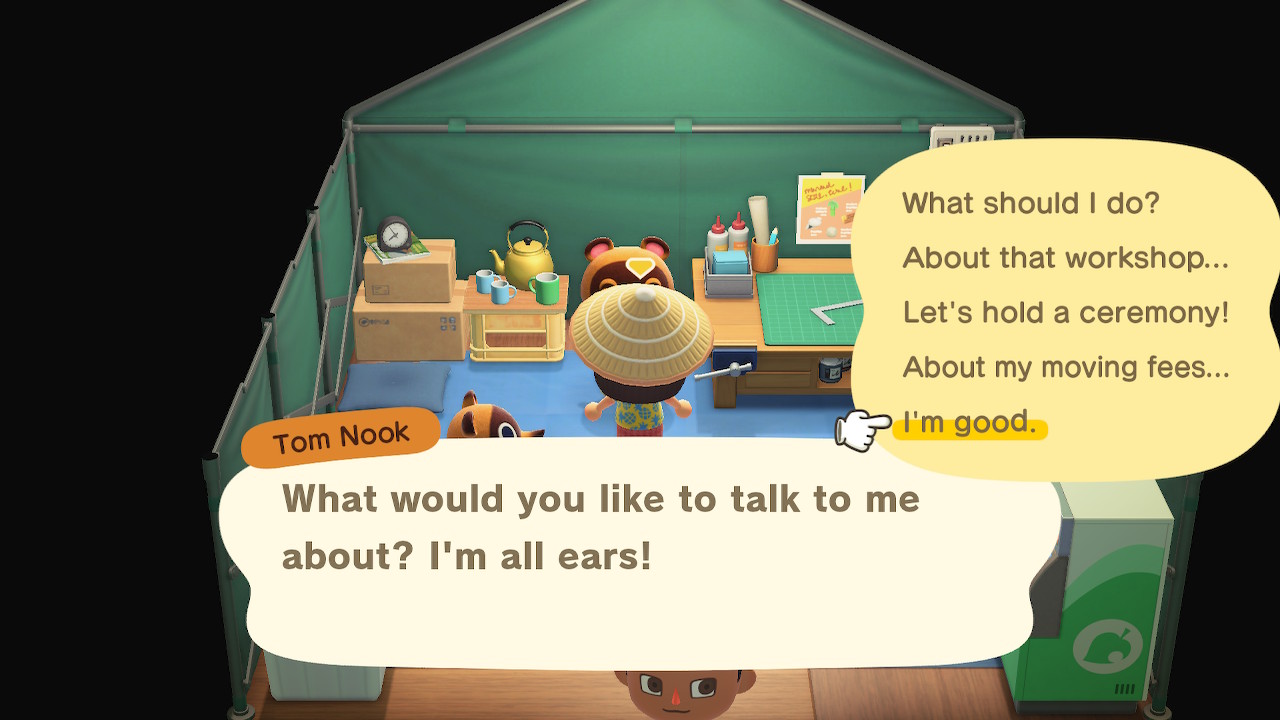The image size is (1280, 720).
Task: Pick "Let's hold a ceremony!" option
Action: point(1065,313)
